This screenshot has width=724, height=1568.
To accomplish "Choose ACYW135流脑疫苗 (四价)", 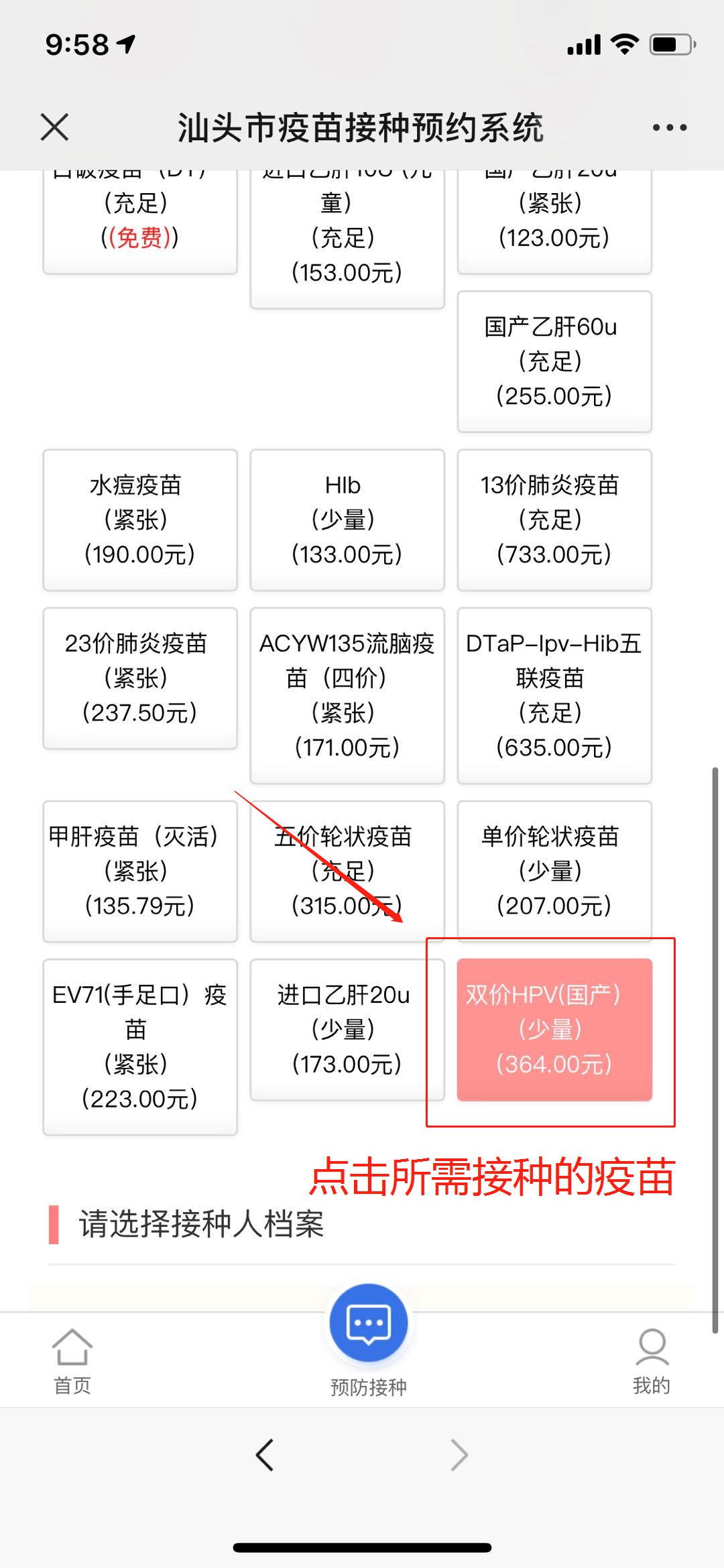I will [347, 695].
